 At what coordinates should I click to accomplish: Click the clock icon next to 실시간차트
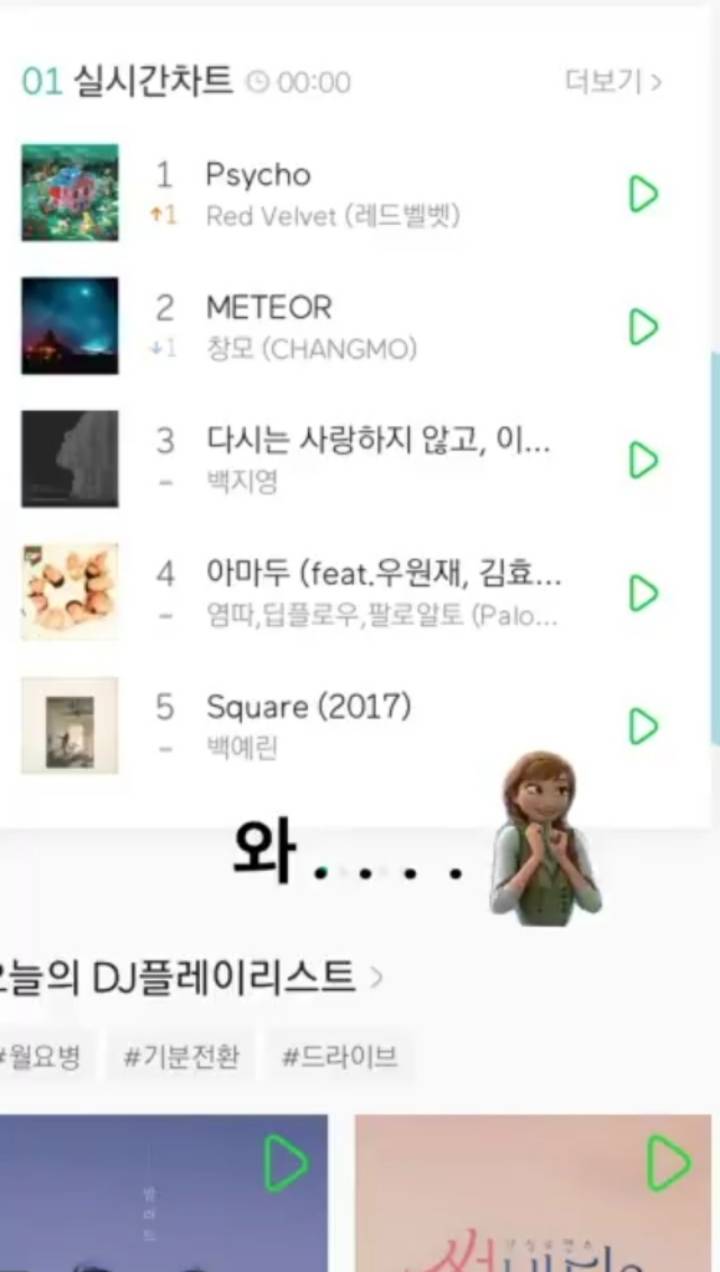pyautogui.click(x=259, y=82)
